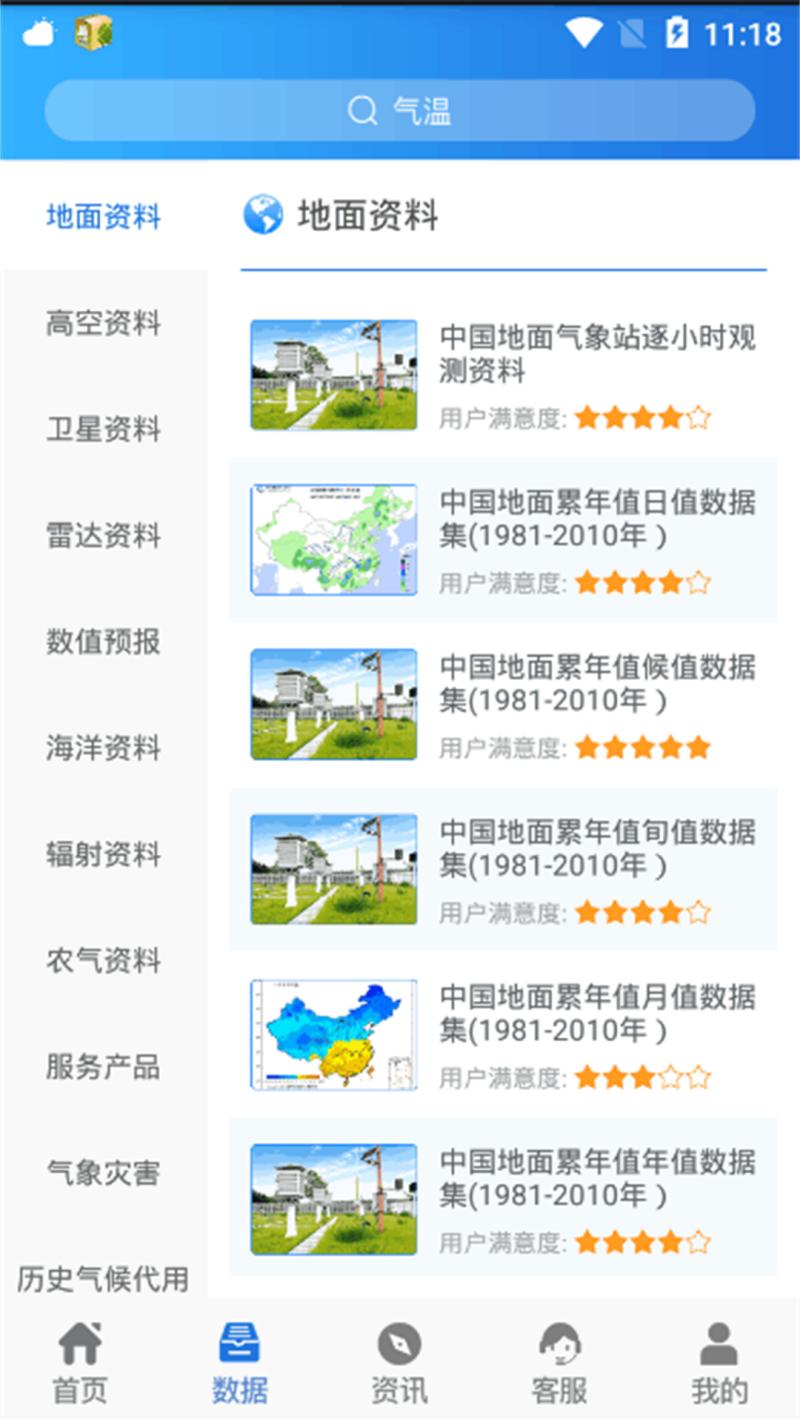Open the 客服 support tab
This screenshot has width=800, height=1420.
559,1362
